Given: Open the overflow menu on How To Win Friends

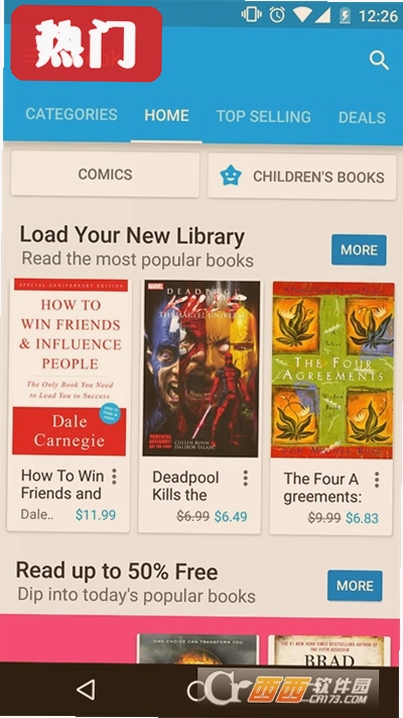Looking at the screenshot, I should pos(114,477).
